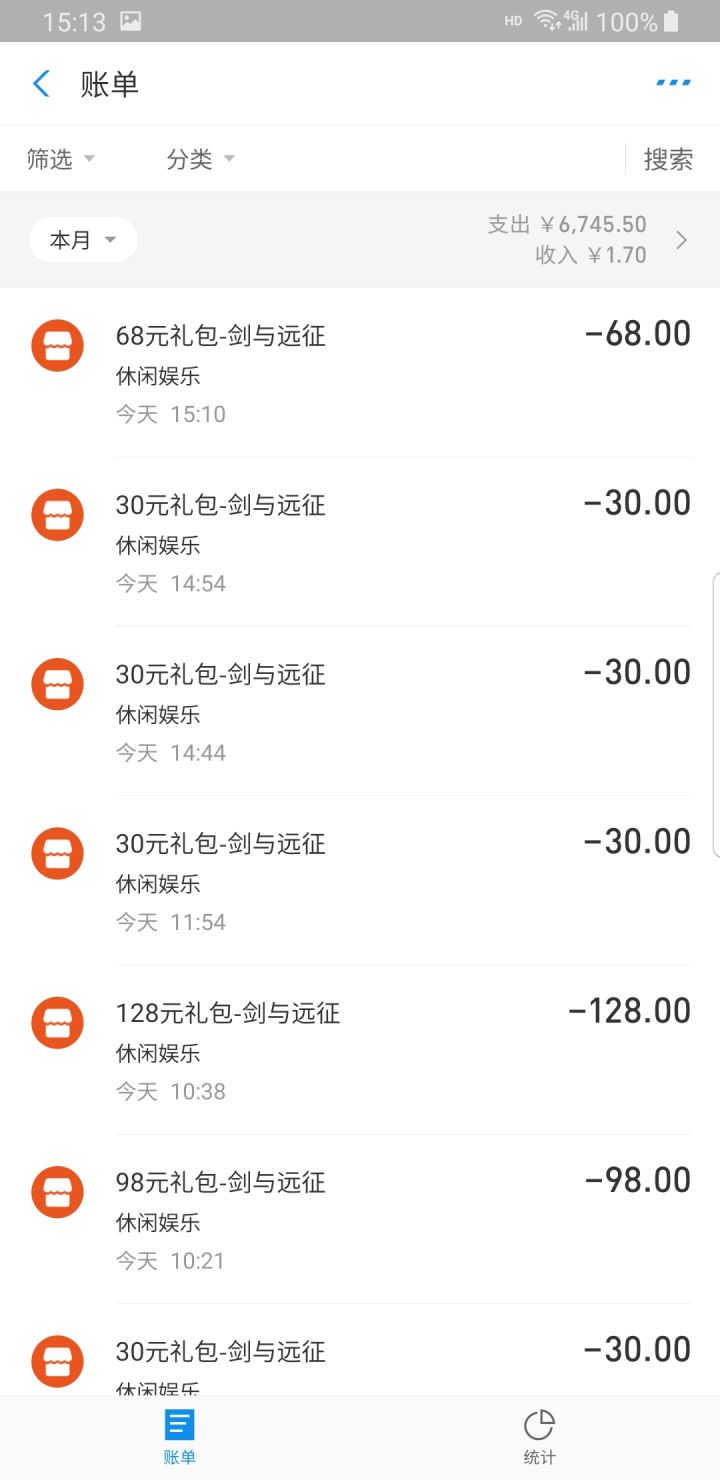Tap 搜索 to search transactions
Viewport: 720px width, 1480px height.
pyautogui.click(x=668, y=159)
